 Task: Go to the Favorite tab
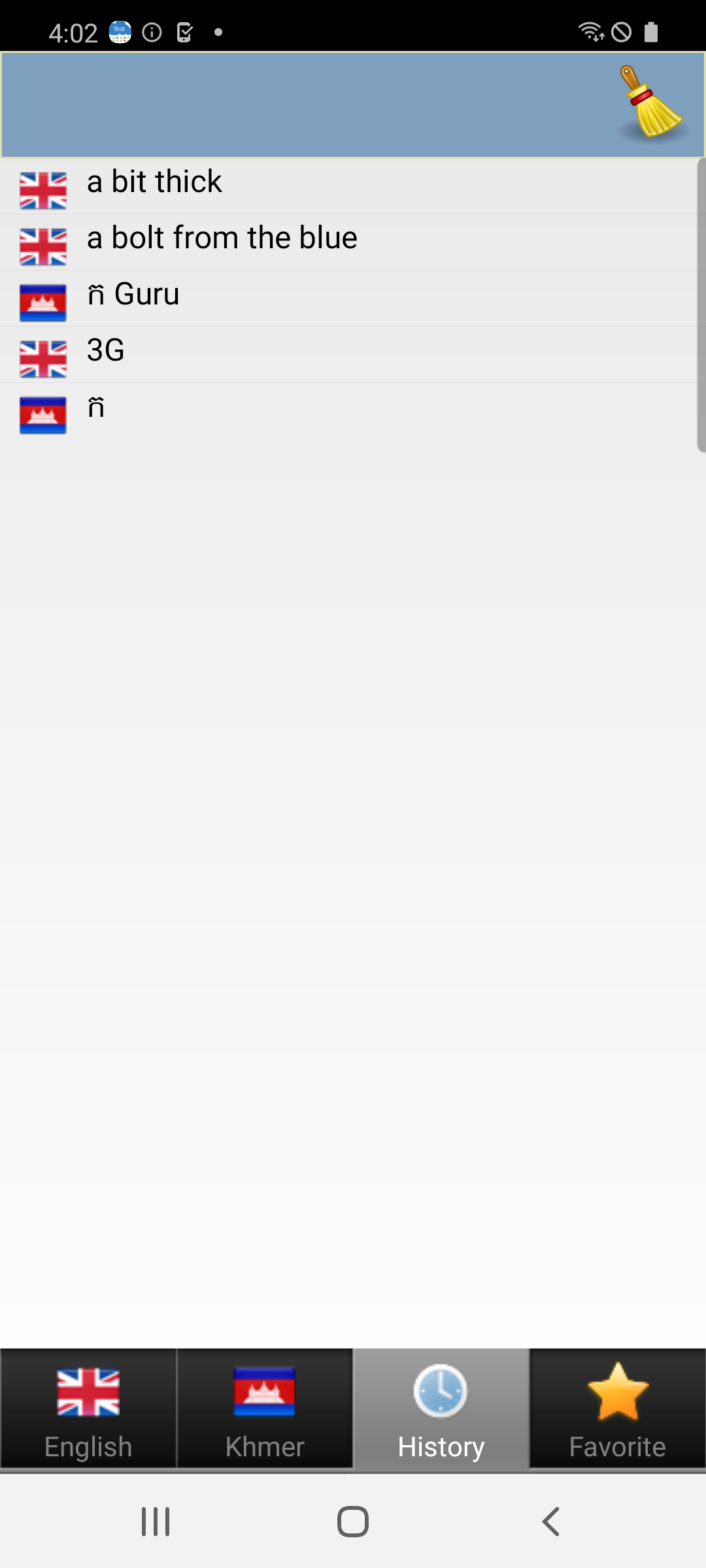(x=618, y=1409)
